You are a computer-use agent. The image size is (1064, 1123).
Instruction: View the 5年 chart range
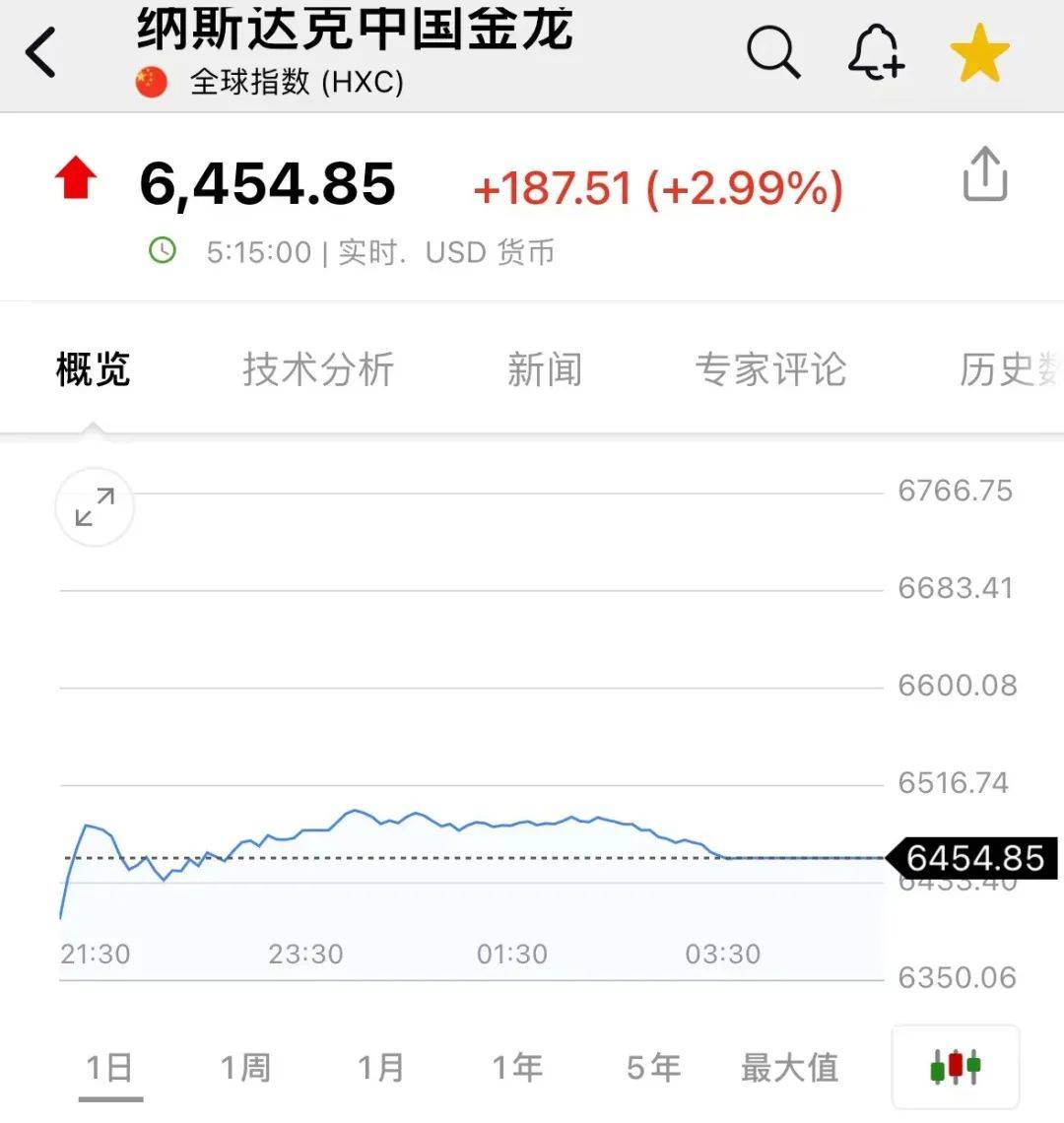pos(653,1068)
